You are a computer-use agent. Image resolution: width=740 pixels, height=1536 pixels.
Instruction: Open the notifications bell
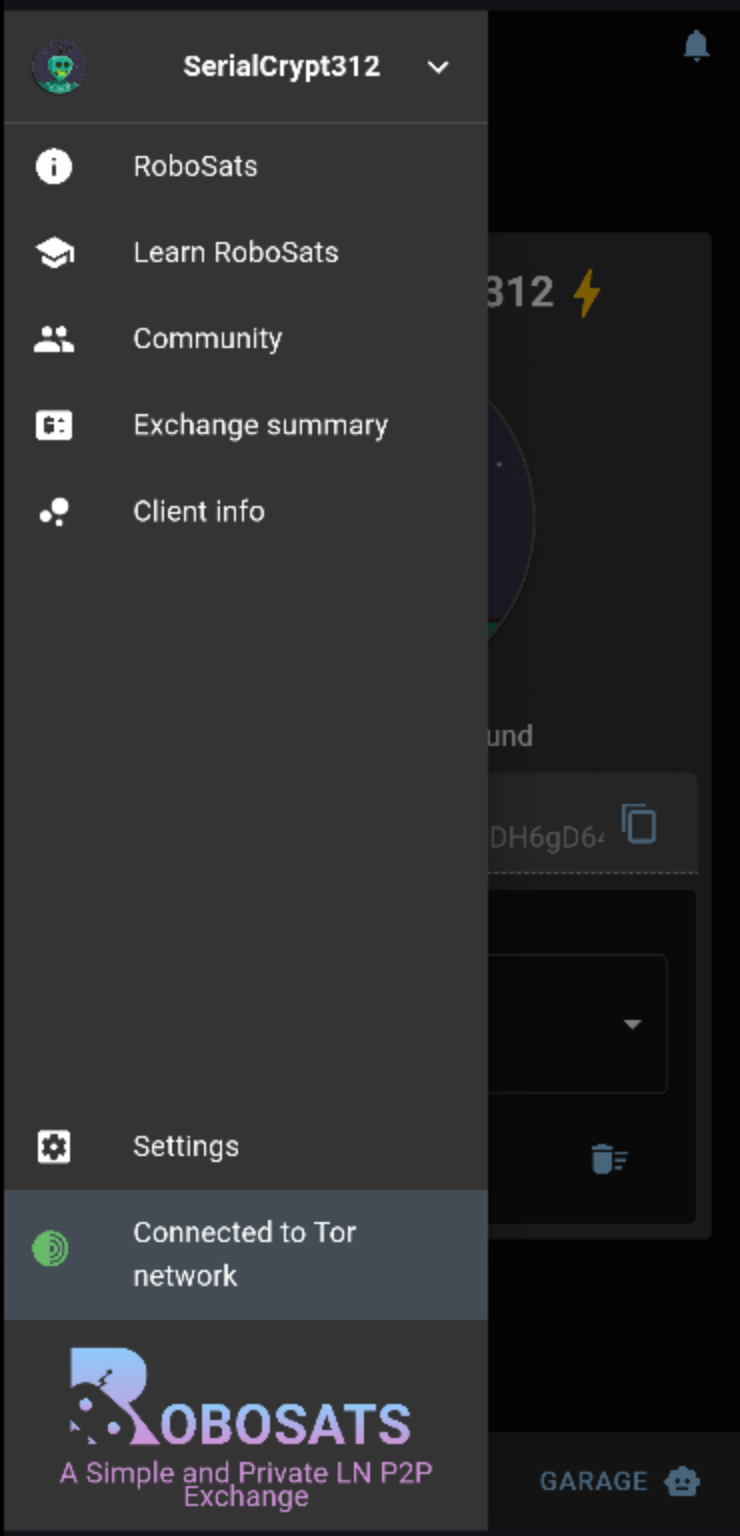click(x=696, y=46)
